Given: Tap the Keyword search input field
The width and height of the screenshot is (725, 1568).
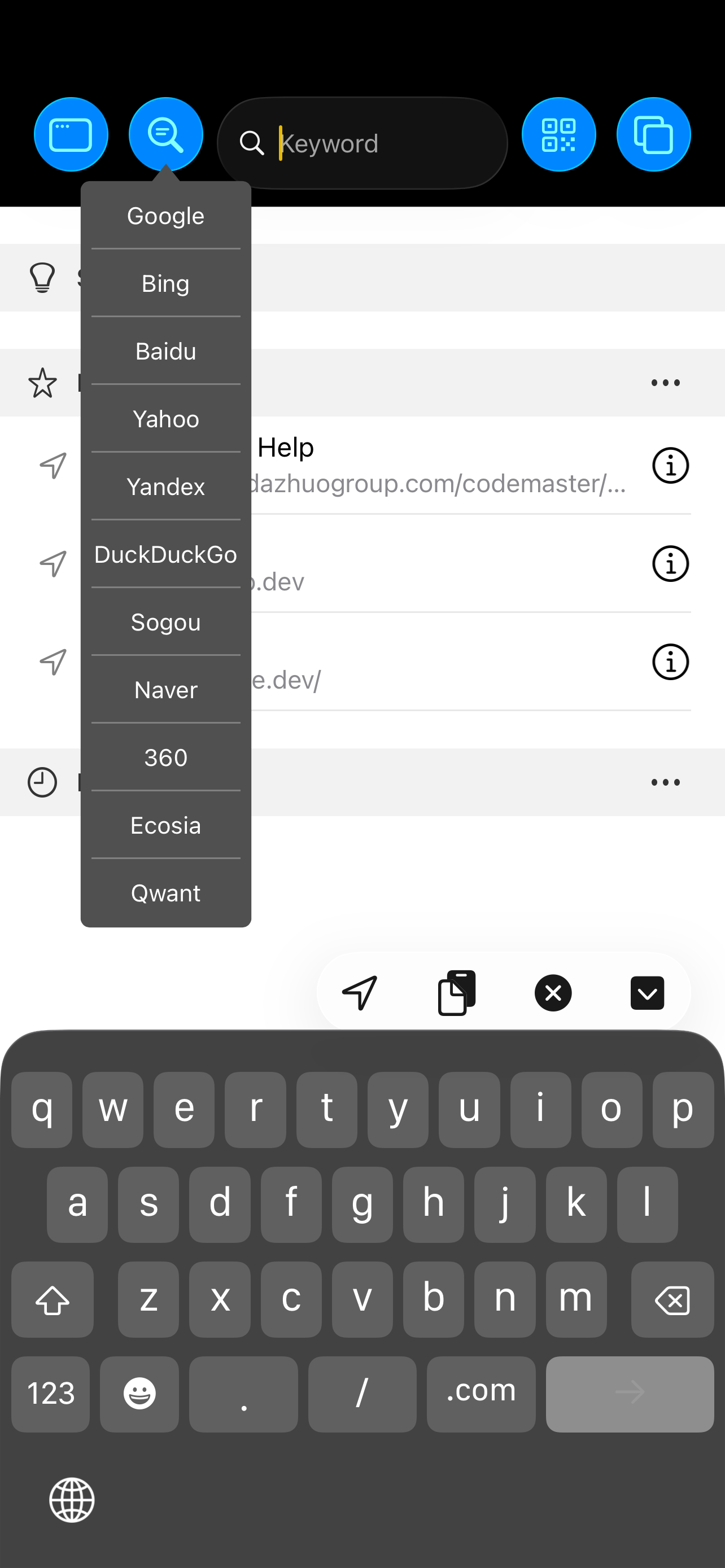Looking at the screenshot, I should pyautogui.click(x=361, y=143).
